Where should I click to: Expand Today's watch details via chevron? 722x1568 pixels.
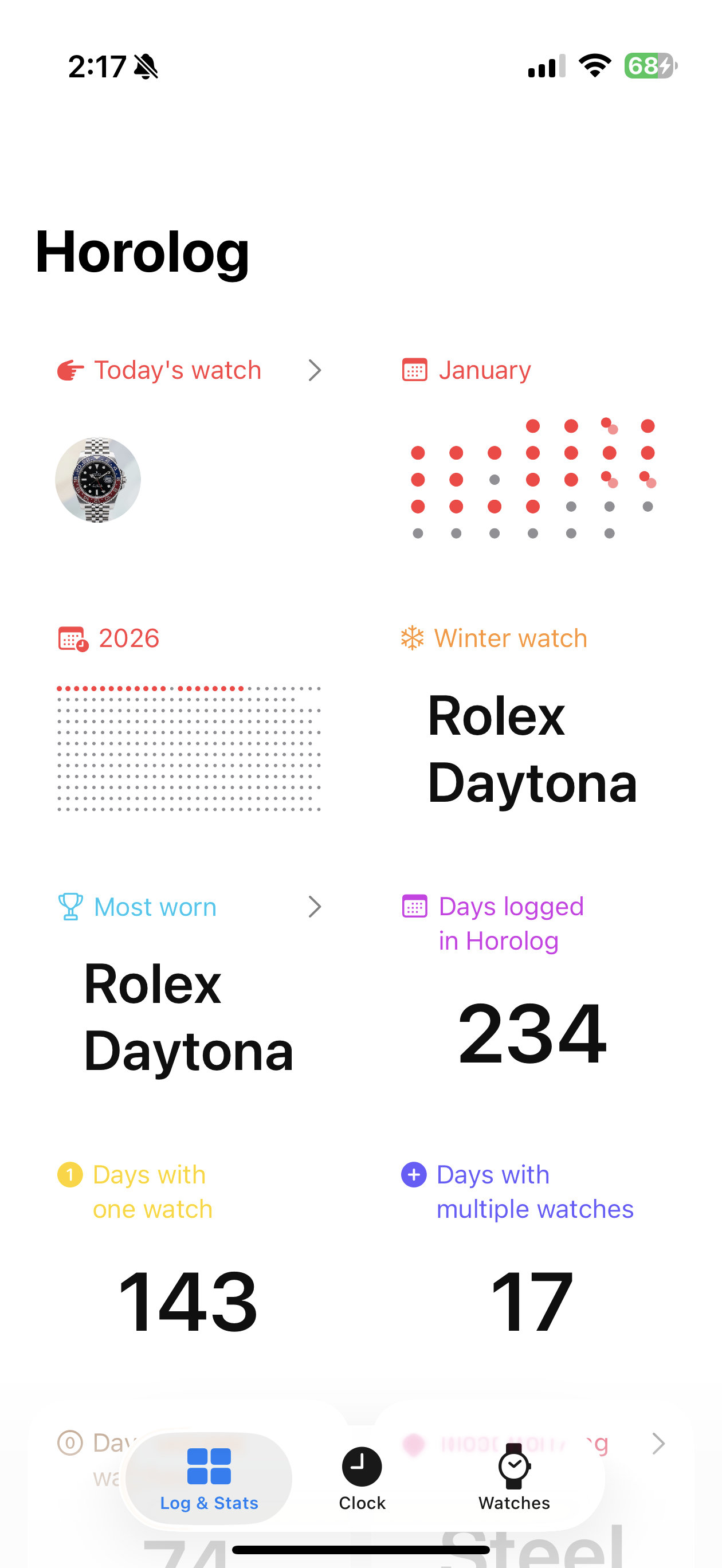pos(315,370)
